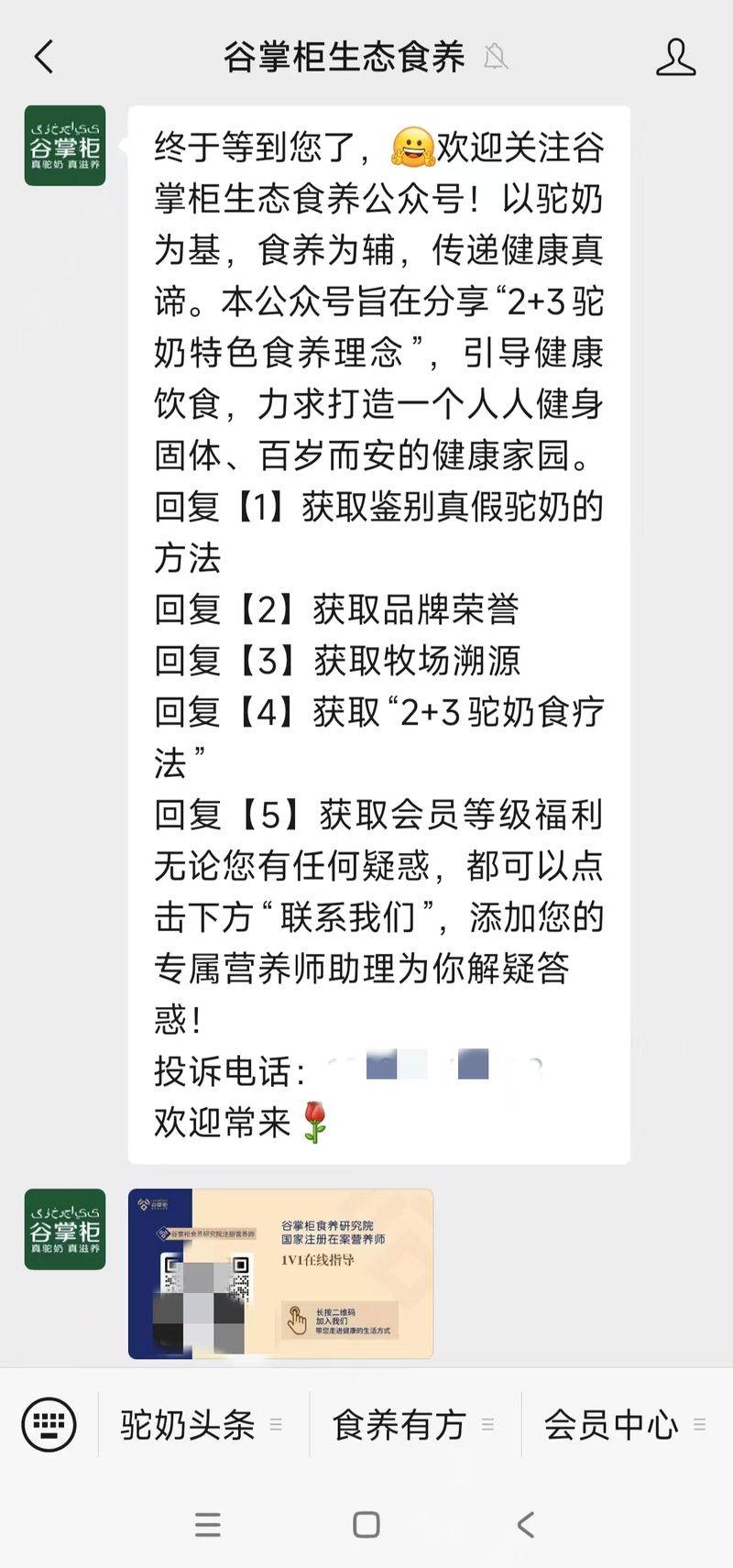
Task: Go to the system home screen
Action: pyautogui.click(x=366, y=1525)
